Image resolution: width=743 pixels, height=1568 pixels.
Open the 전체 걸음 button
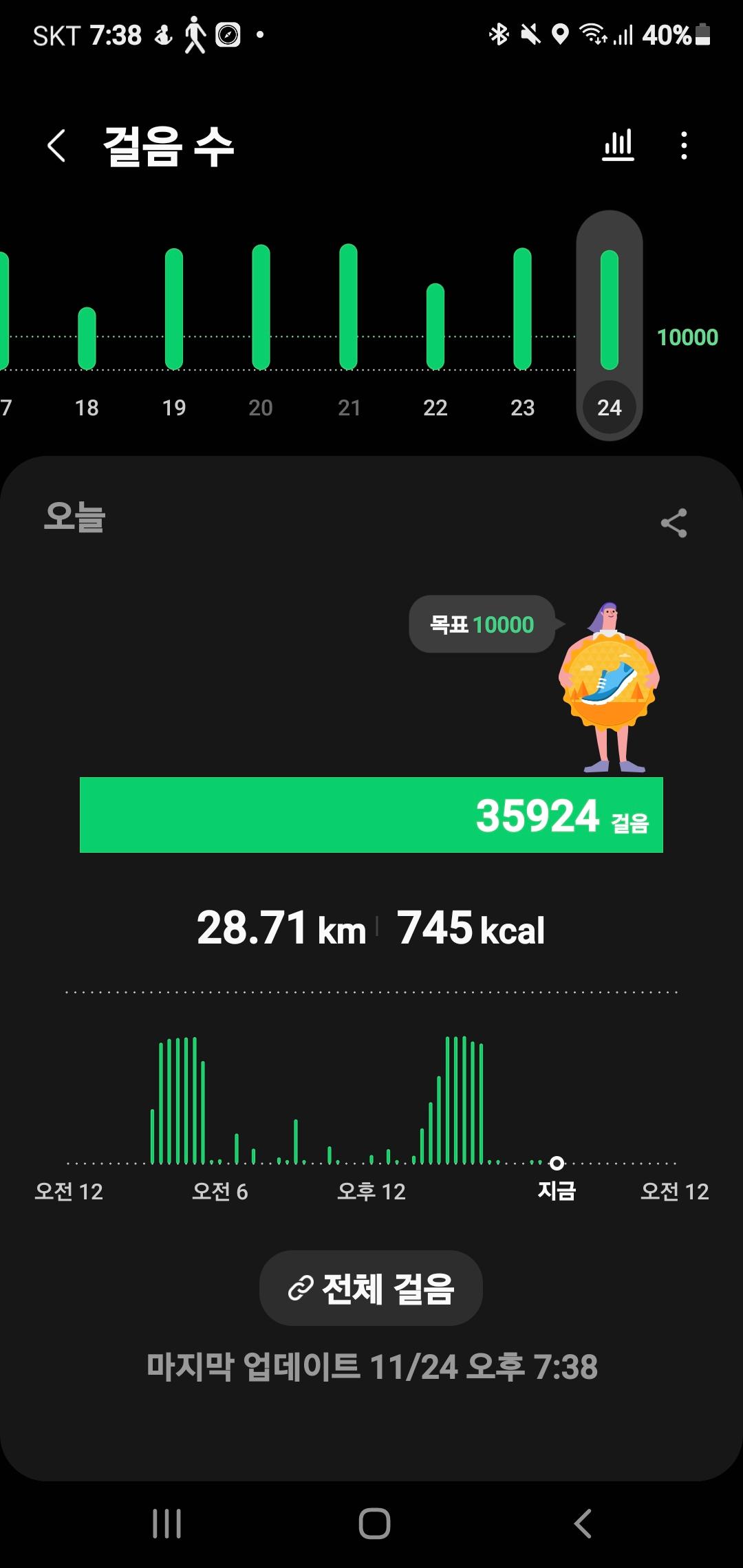pos(371,1288)
